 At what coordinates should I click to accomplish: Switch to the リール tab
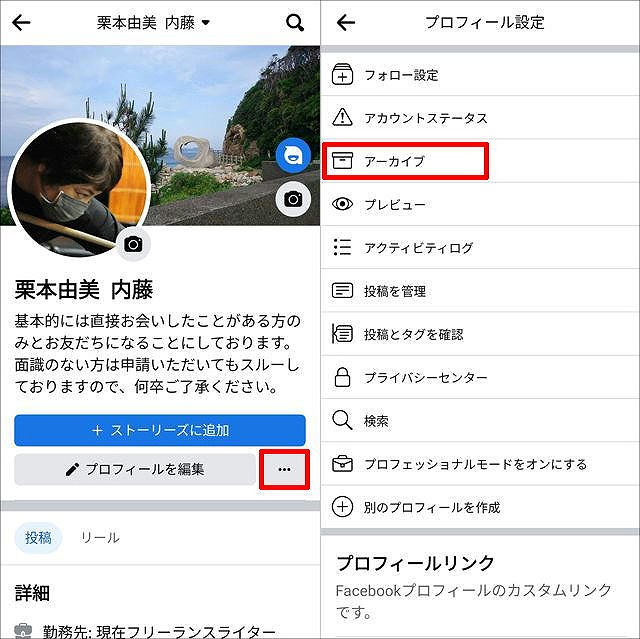point(100,537)
